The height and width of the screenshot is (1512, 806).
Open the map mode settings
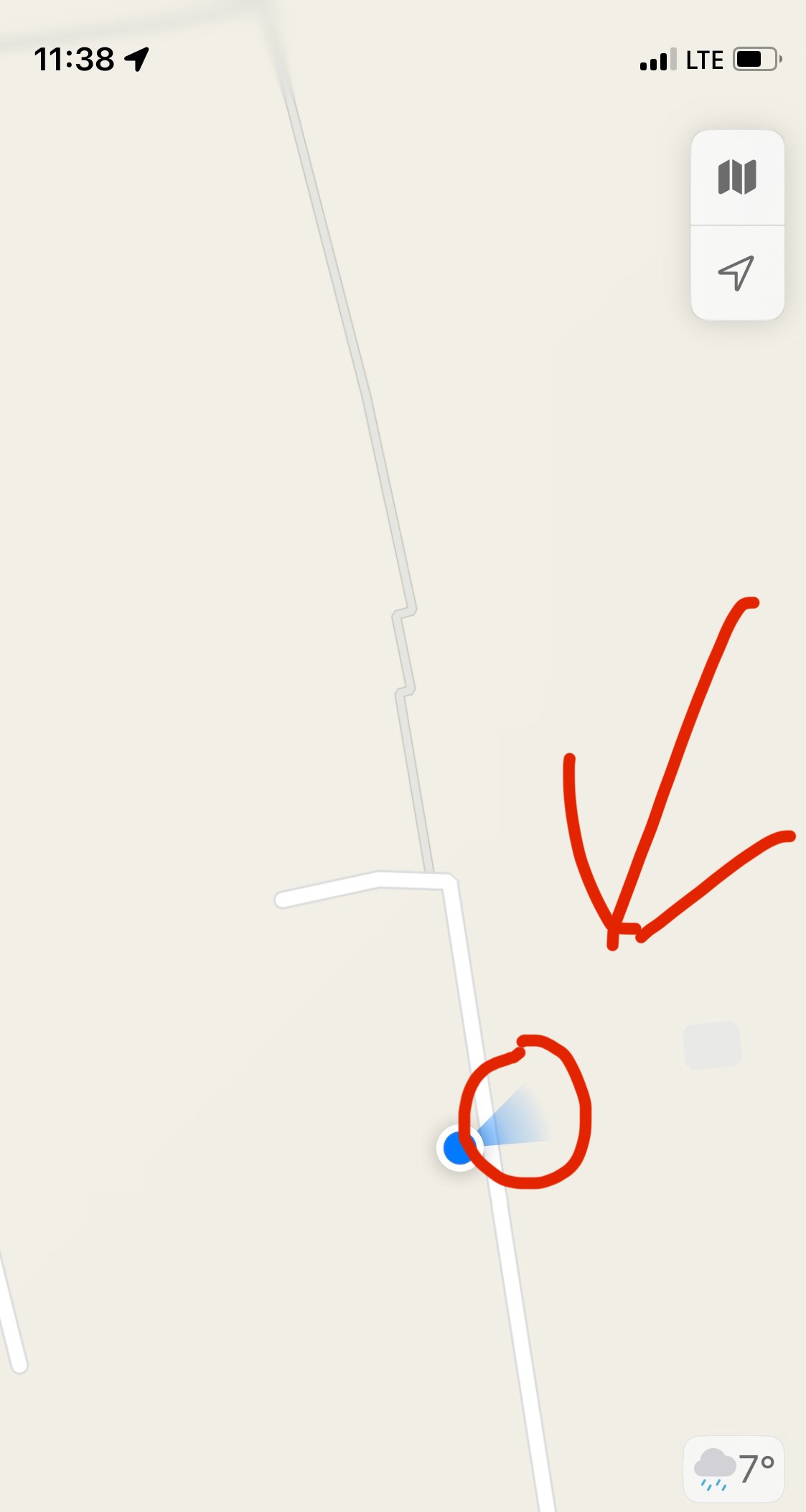[x=737, y=177]
